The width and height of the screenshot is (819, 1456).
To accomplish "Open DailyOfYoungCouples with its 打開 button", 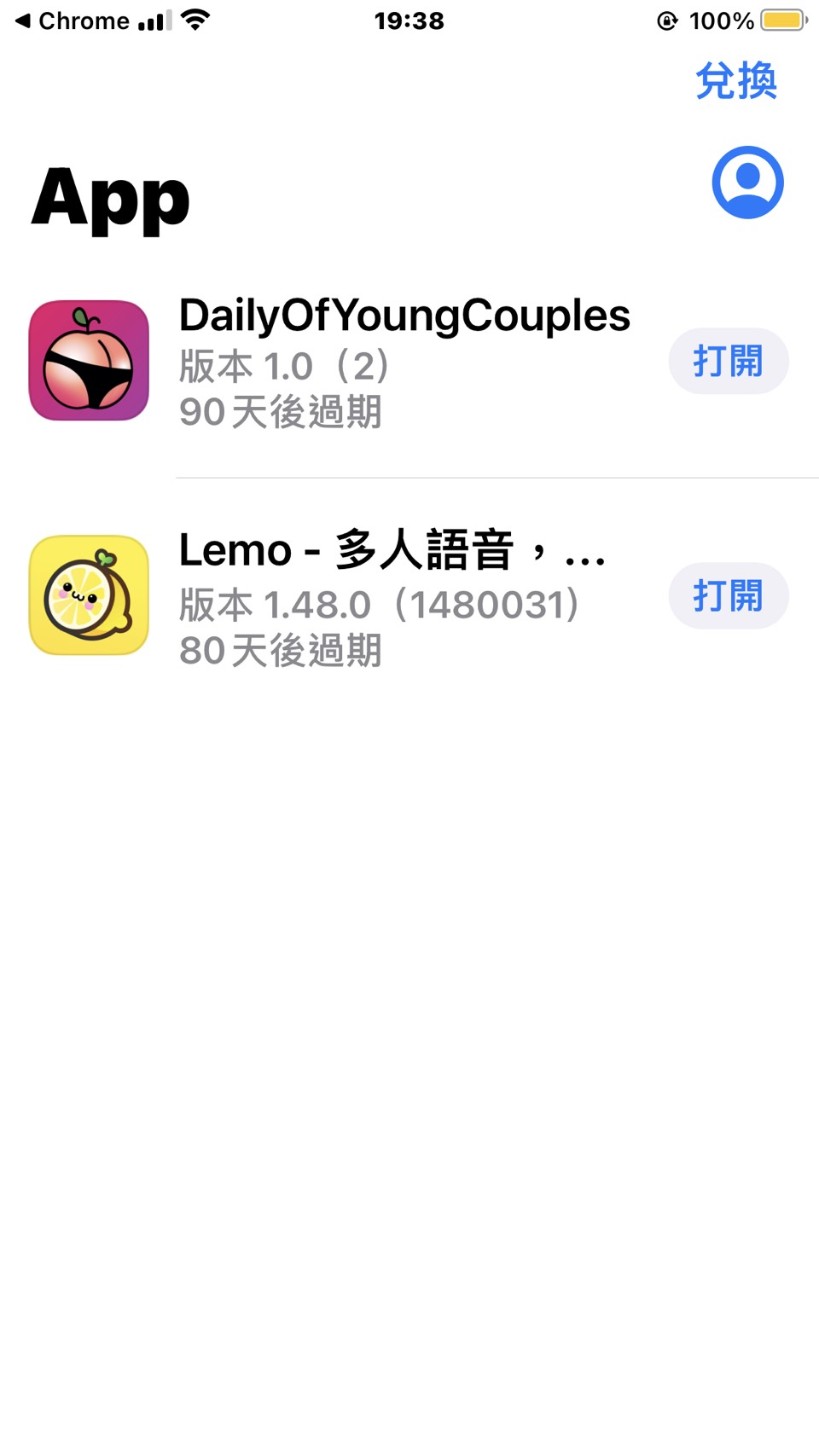I will (x=728, y=361).
